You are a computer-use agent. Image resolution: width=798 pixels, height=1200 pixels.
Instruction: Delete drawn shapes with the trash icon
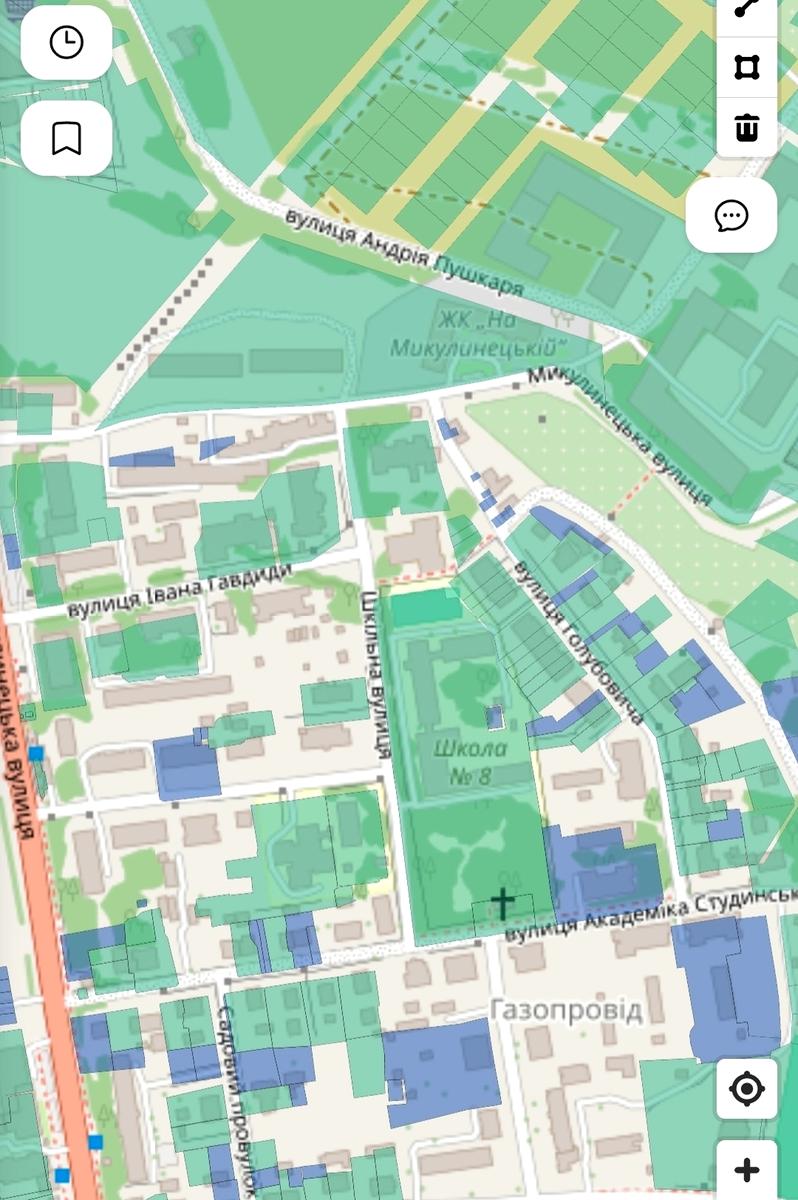pos(747,127)
